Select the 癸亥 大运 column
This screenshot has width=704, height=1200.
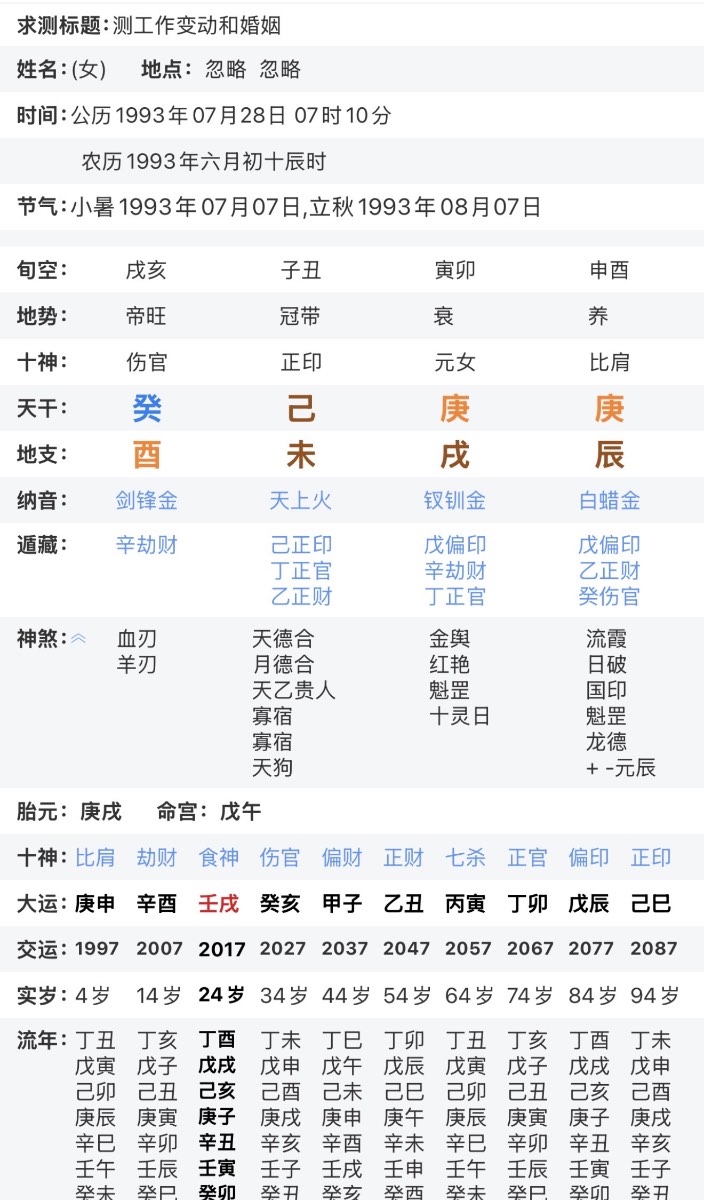coord(280,903)
